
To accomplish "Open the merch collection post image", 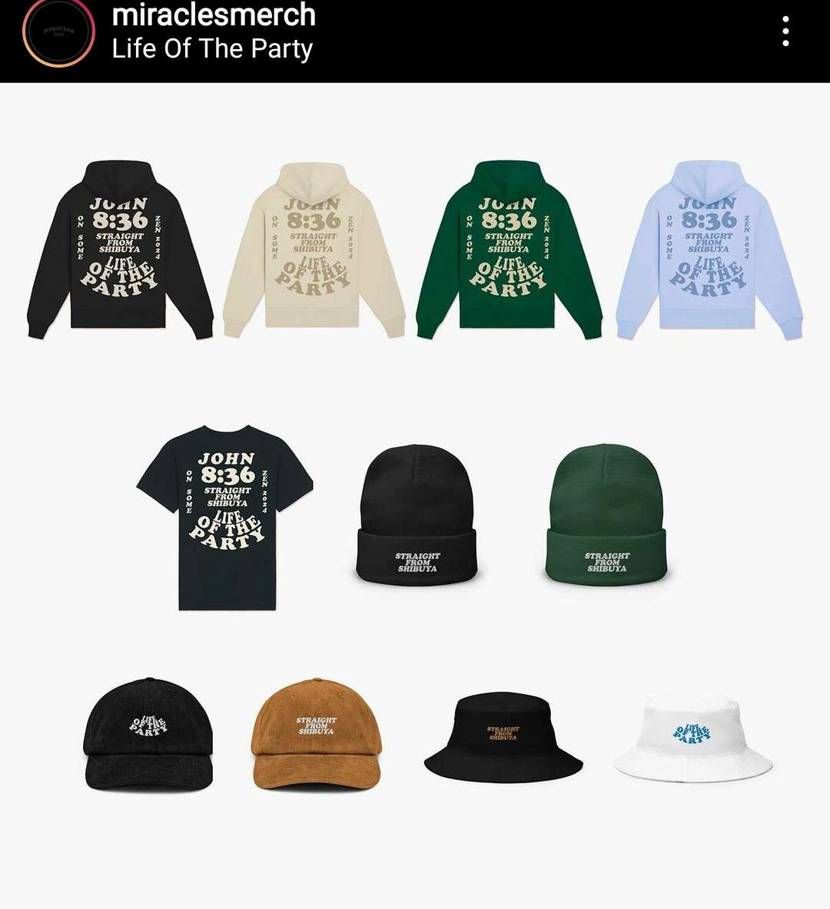I will (415, 480).
